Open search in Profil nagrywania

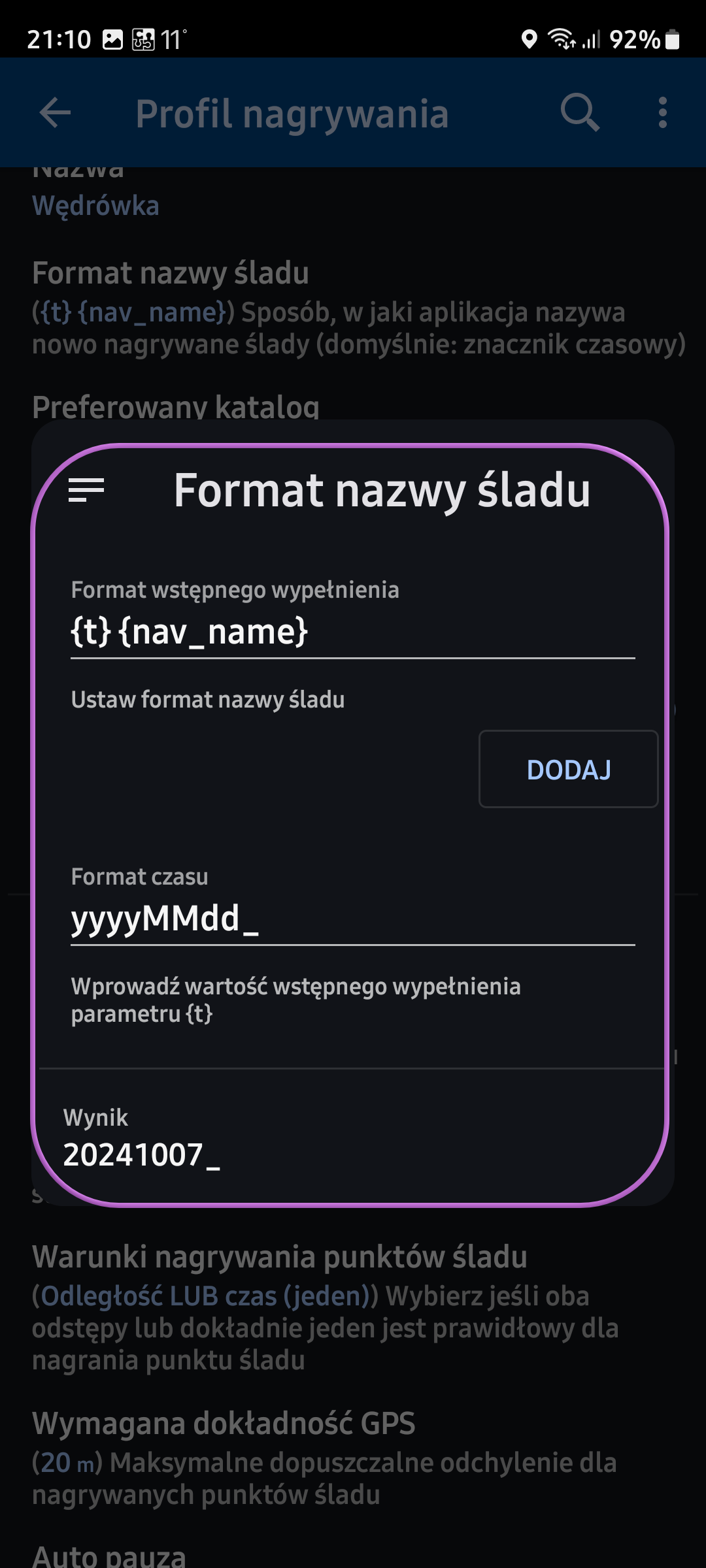580,113
